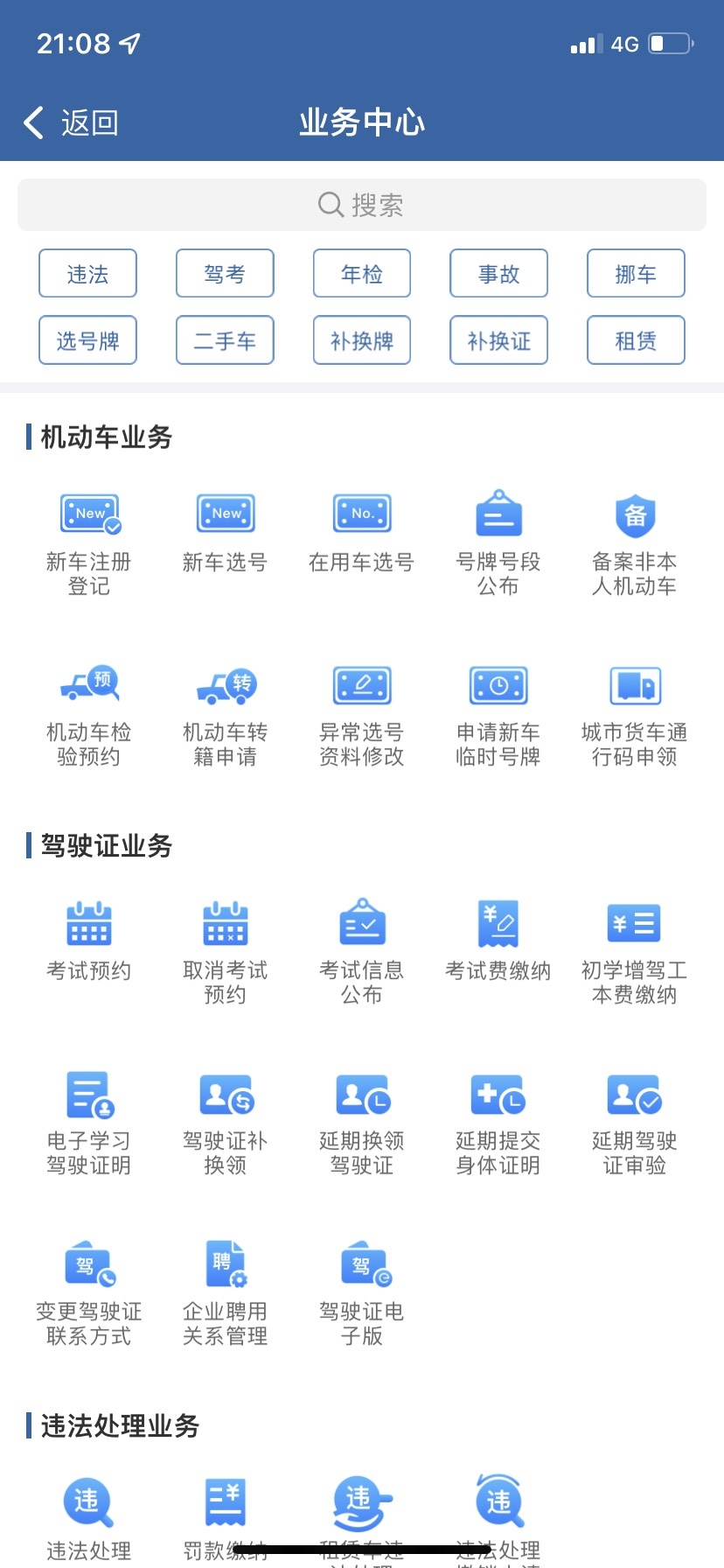
Task: Launch 在用车选号 service
Action: pos(362,534)
